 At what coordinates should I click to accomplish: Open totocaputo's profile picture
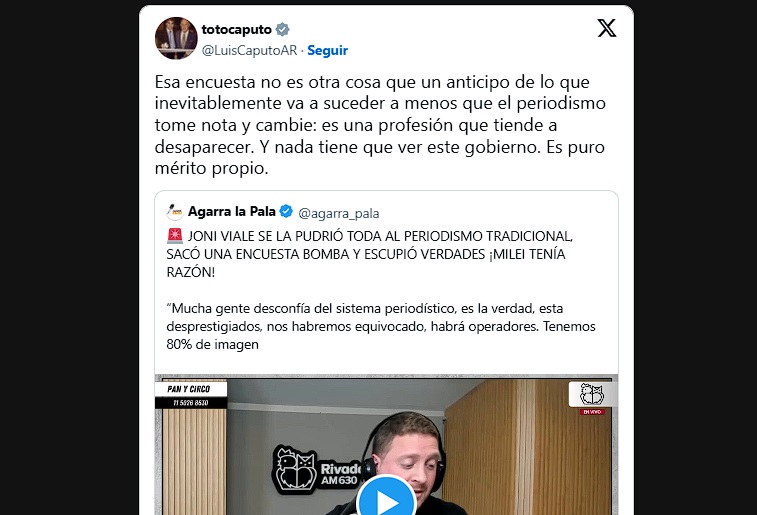pos(176,38)
